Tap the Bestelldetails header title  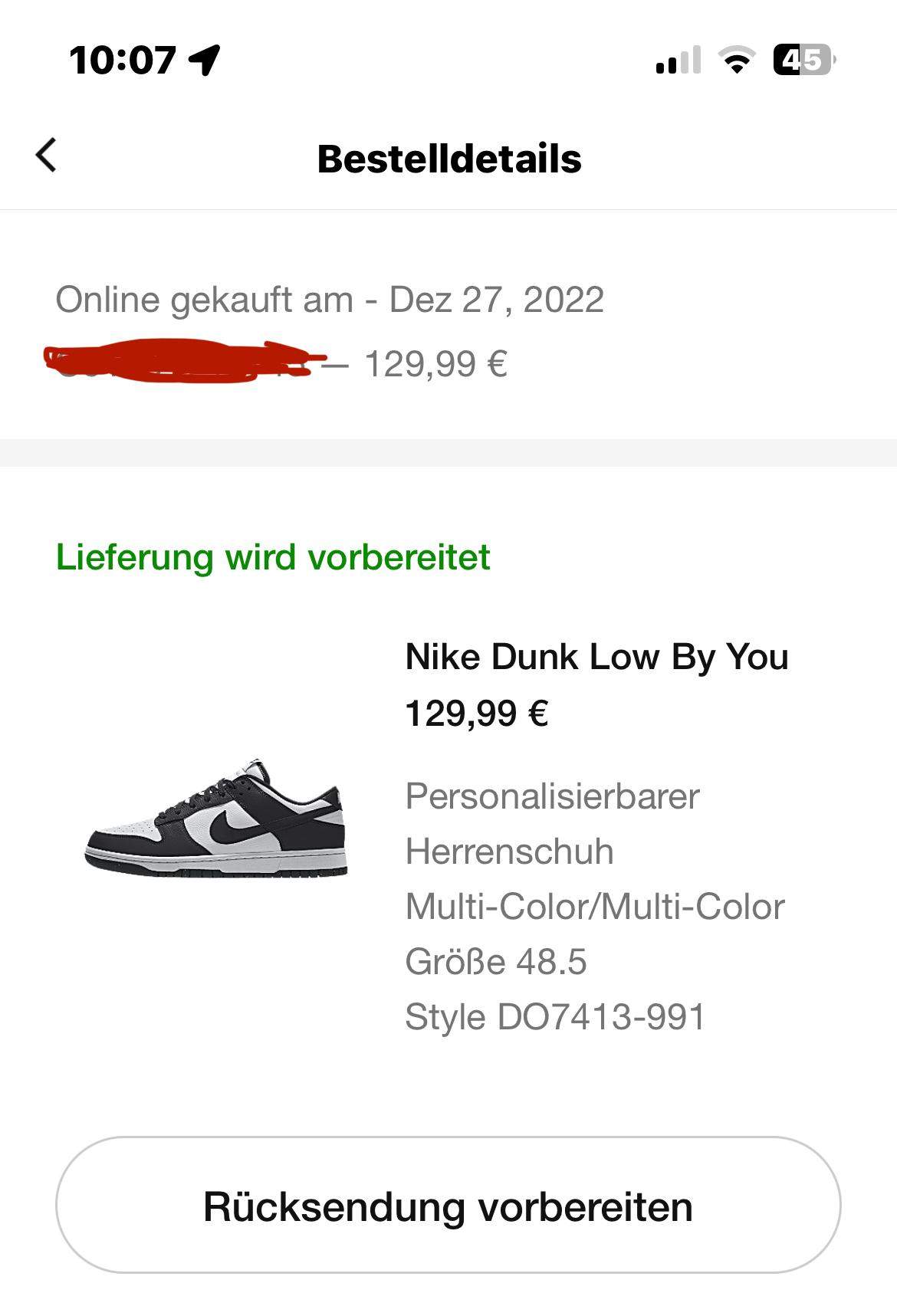point(449,159)
